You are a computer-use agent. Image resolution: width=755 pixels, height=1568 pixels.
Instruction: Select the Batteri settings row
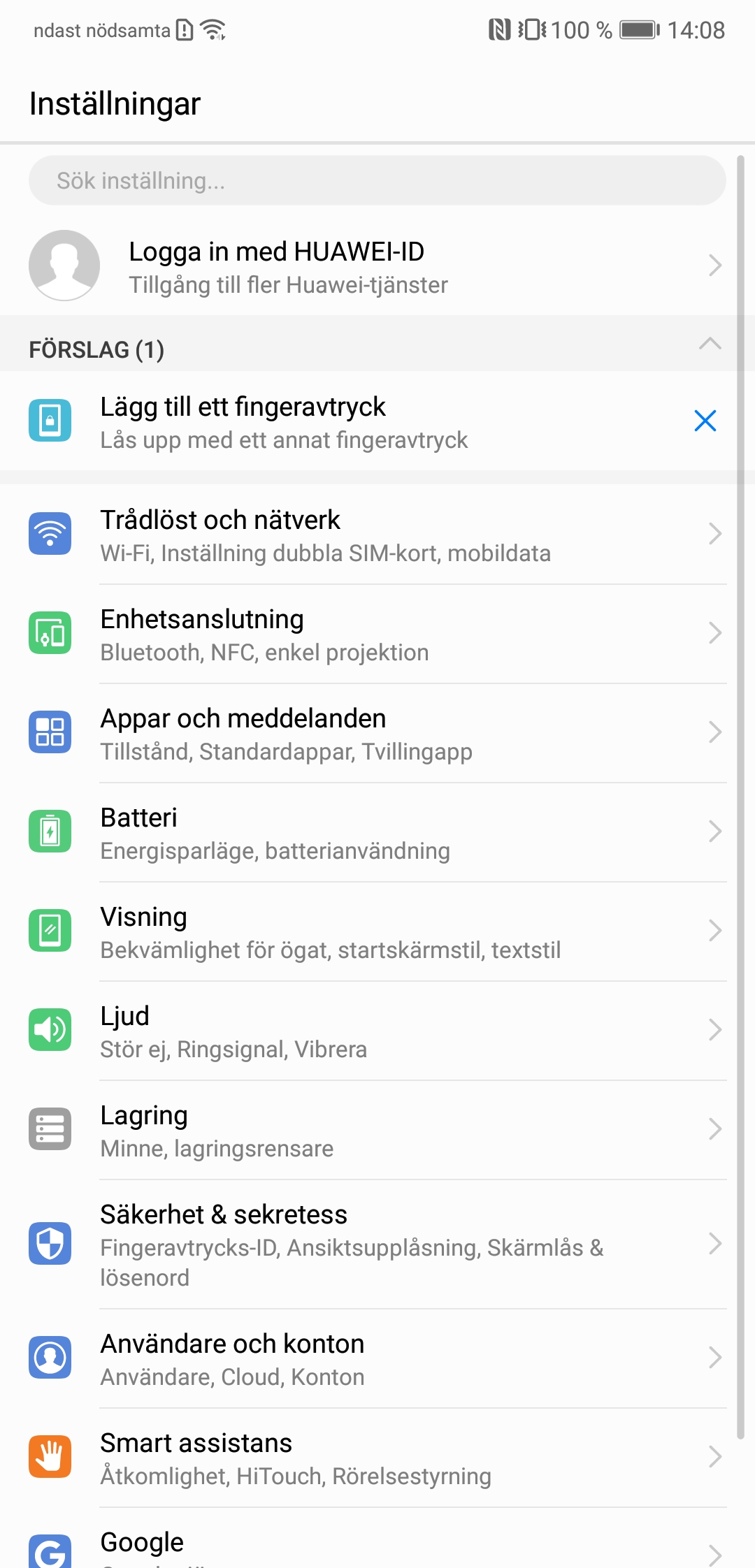point(377,832)
